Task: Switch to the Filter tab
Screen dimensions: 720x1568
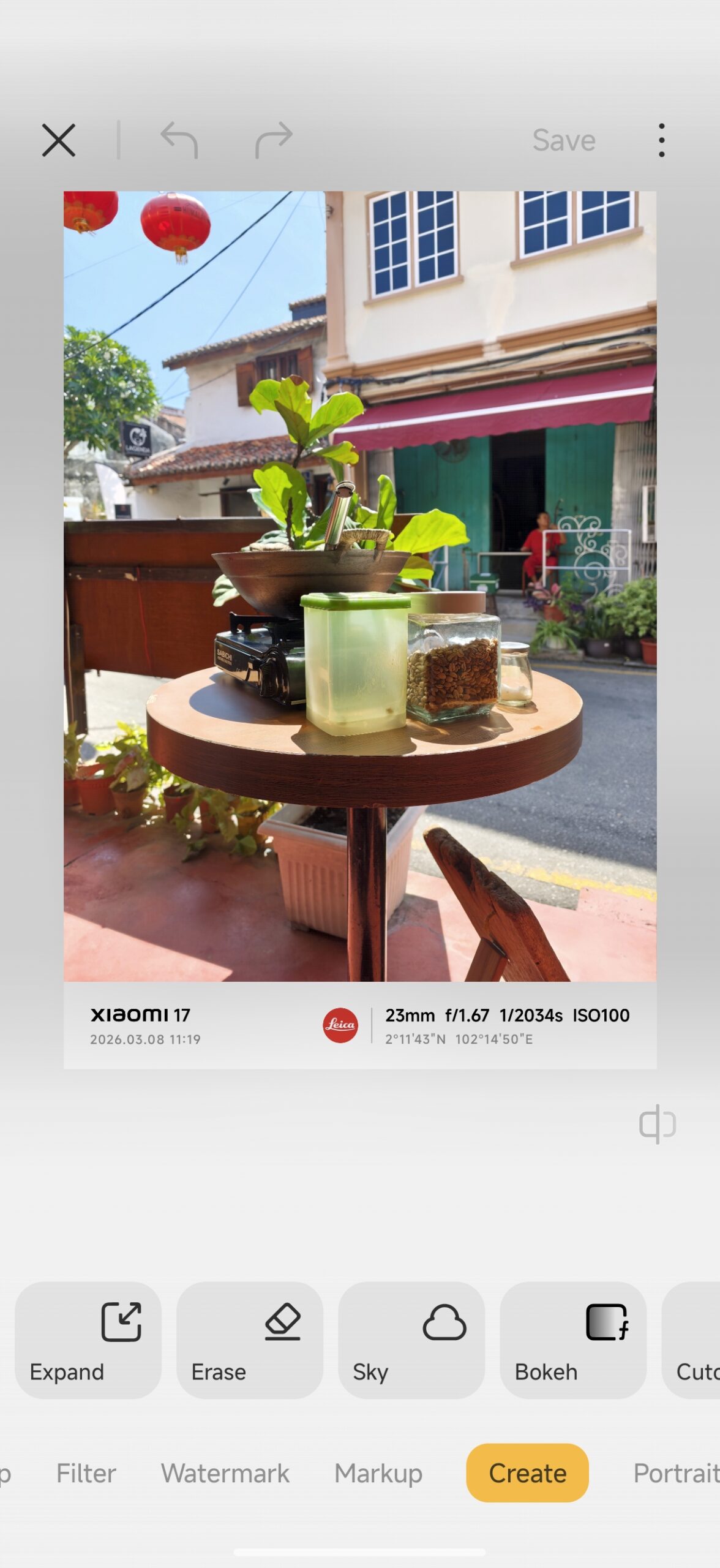Action: coord(86,1473)
